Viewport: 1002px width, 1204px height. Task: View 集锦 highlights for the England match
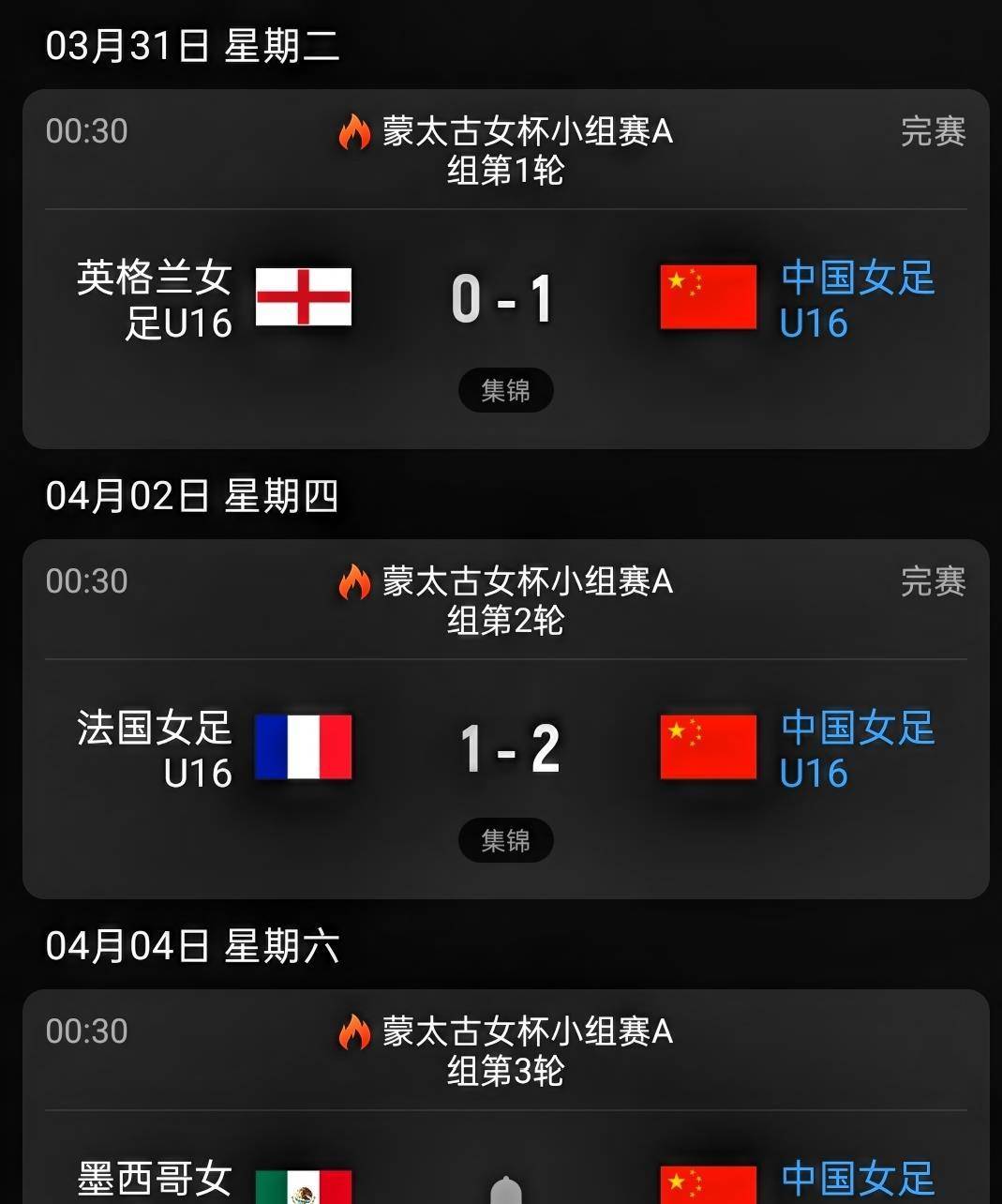point(505,390)
